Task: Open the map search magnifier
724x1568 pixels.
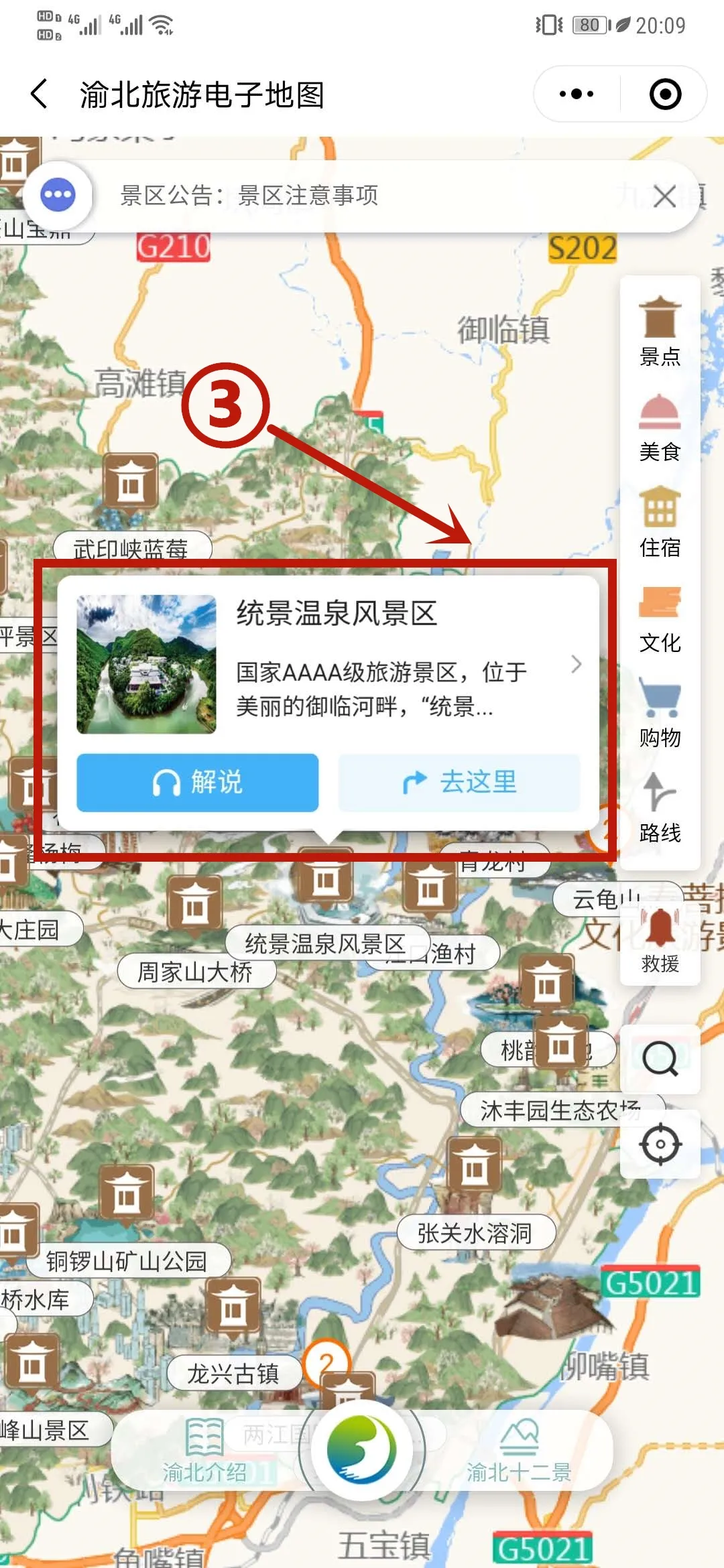Action: click(x=660, y=1058)
